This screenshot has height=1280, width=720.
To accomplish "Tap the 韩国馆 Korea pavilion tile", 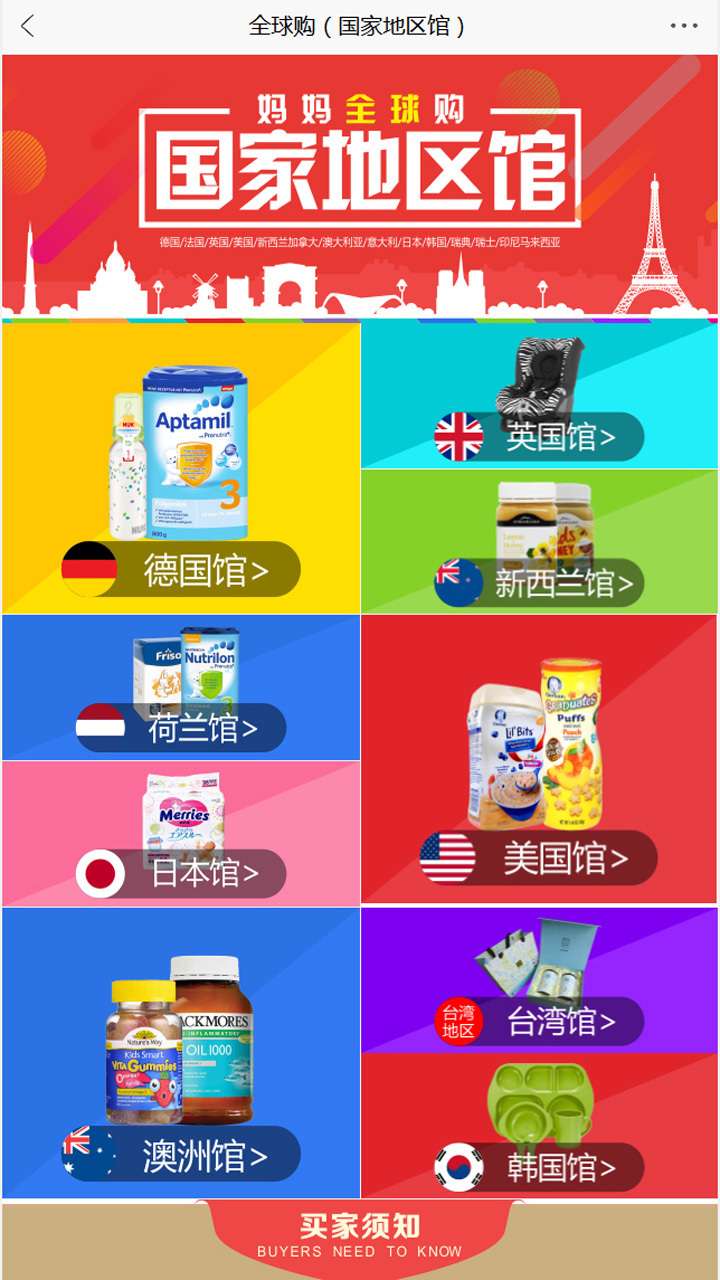I will pos(539,1126).
